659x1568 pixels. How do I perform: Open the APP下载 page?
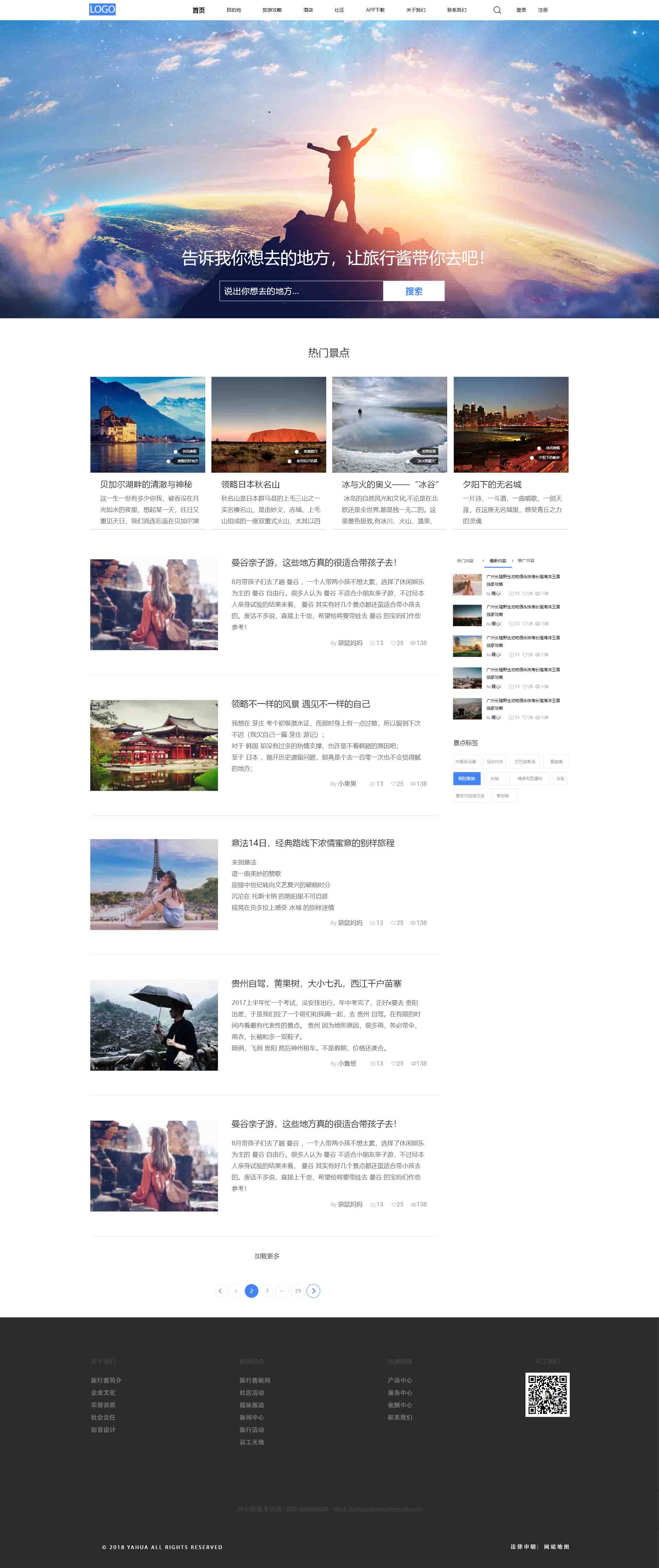click(x=375, y=10)
